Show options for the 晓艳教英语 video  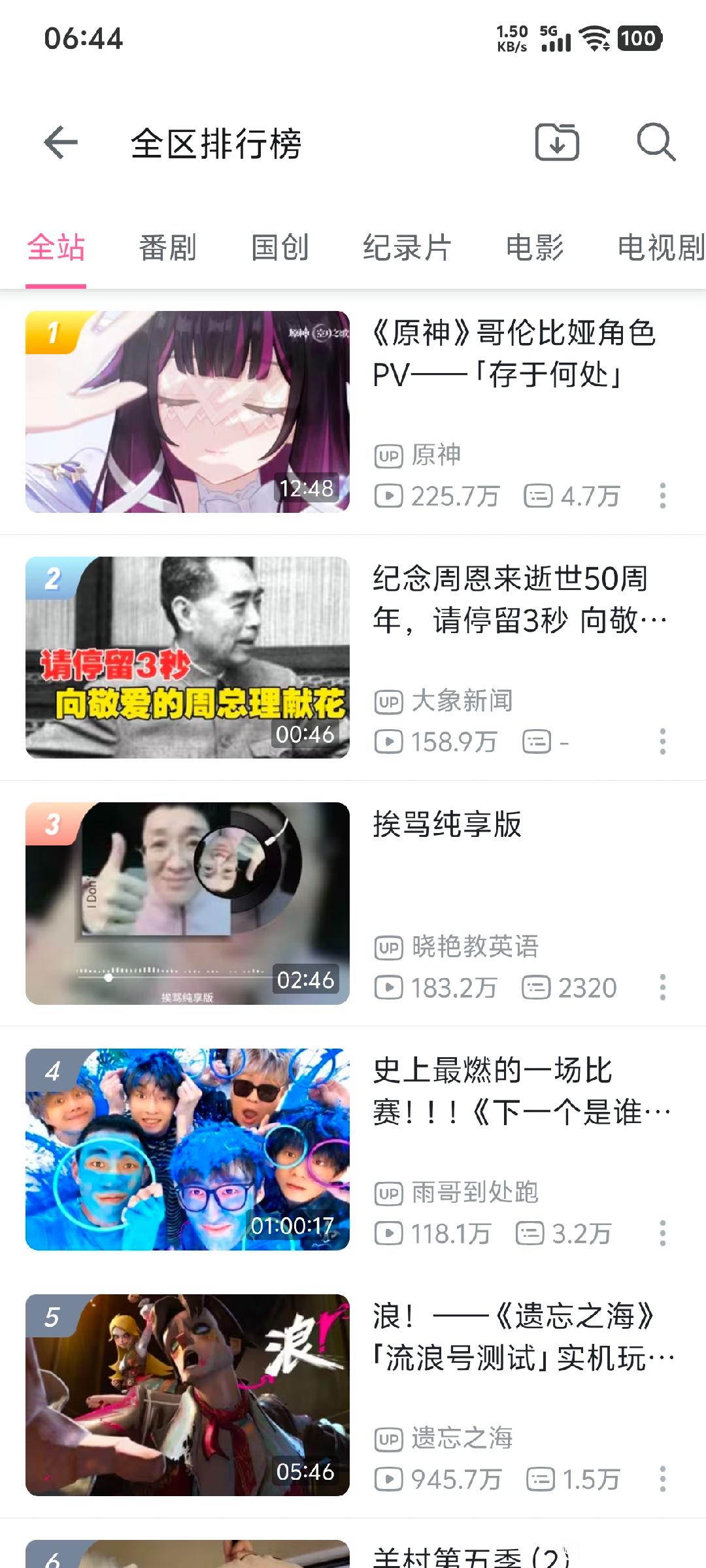point(663,987)
